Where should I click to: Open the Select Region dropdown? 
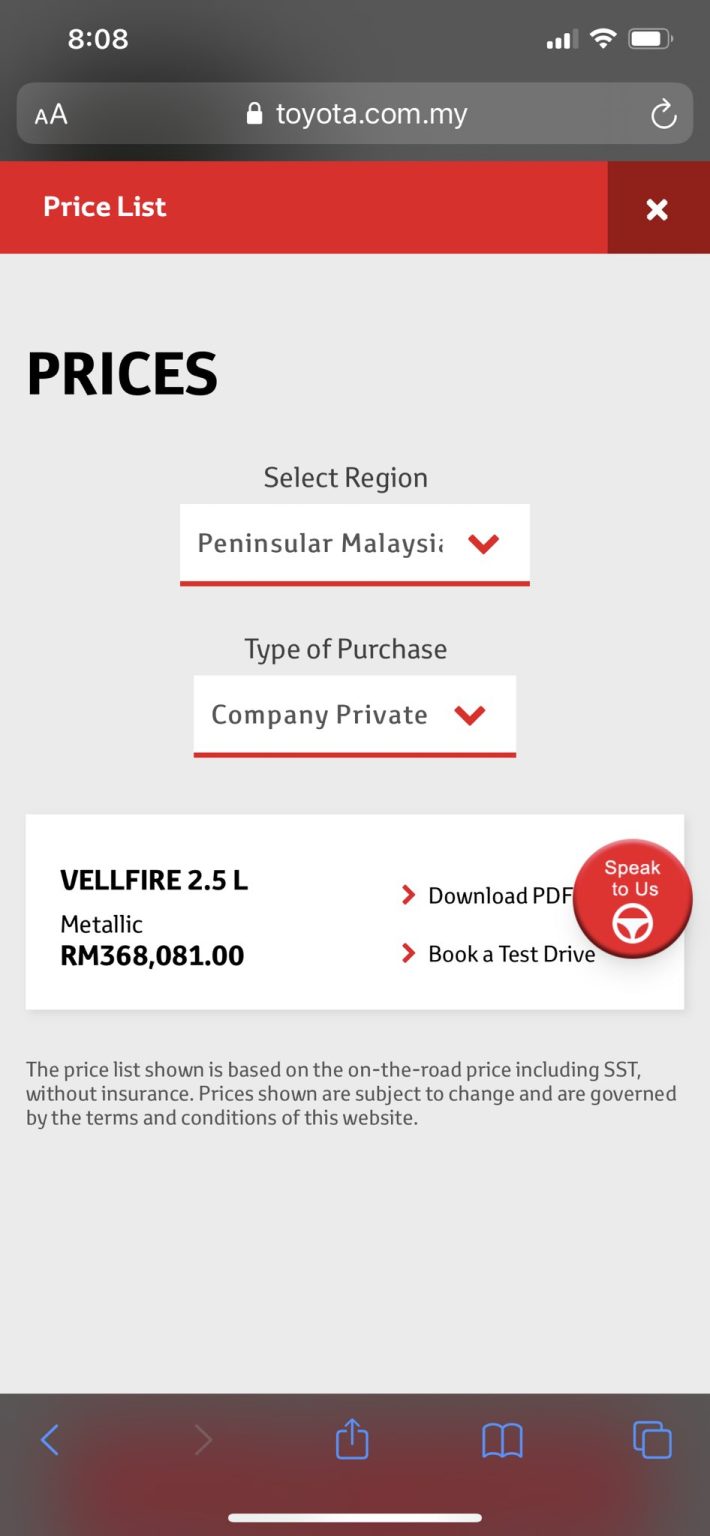click(354, 543)
